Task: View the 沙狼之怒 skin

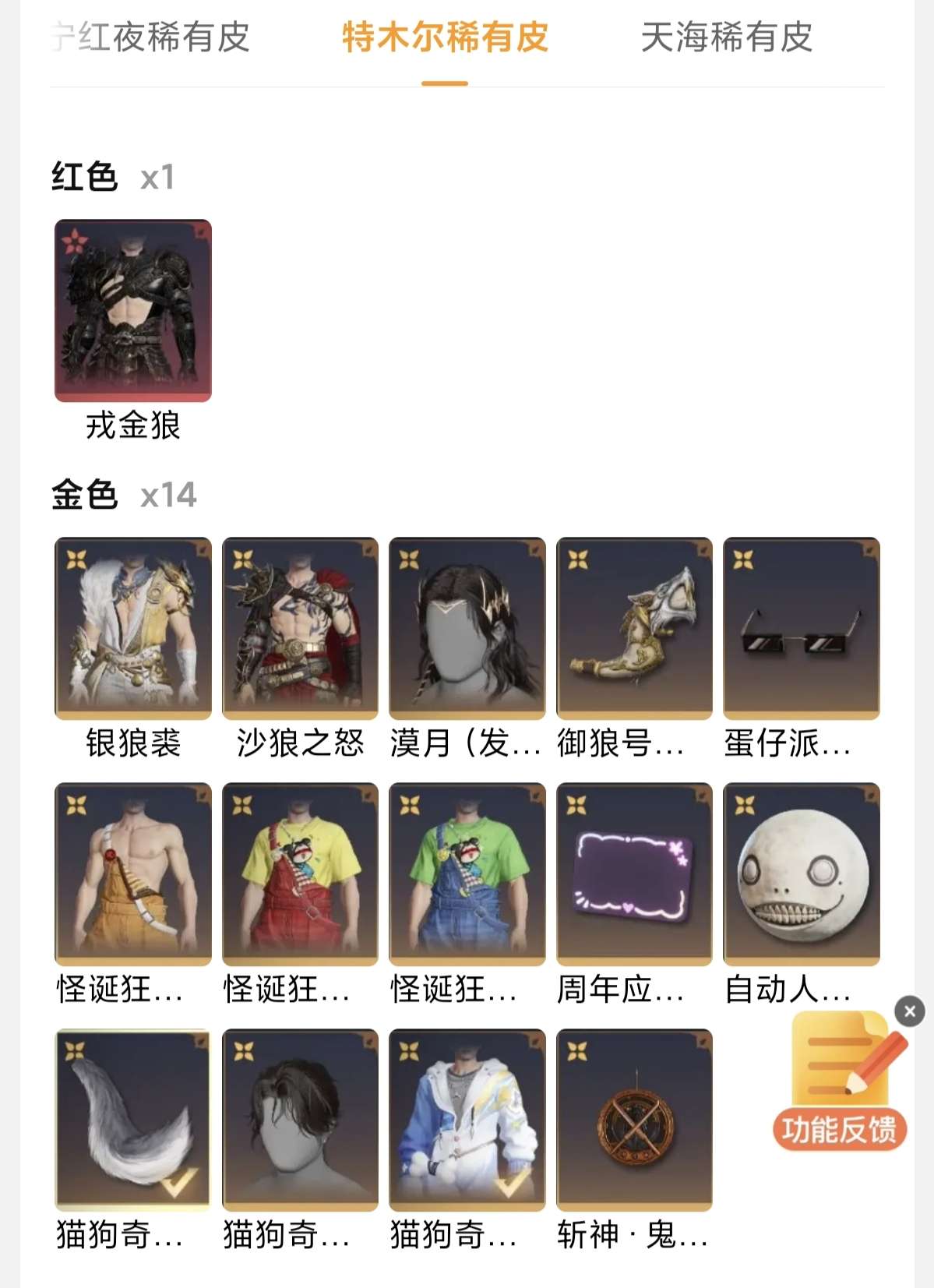Action: point(300,628)
